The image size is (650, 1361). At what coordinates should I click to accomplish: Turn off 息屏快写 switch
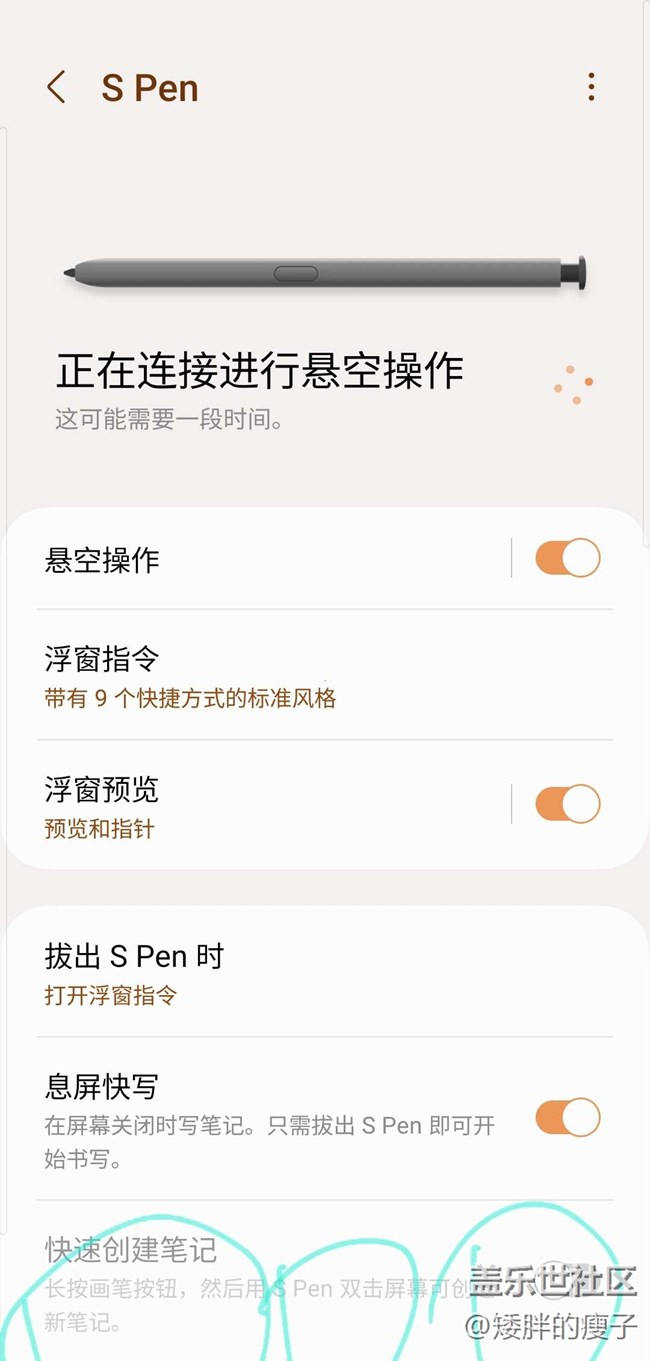(567, 1118)
